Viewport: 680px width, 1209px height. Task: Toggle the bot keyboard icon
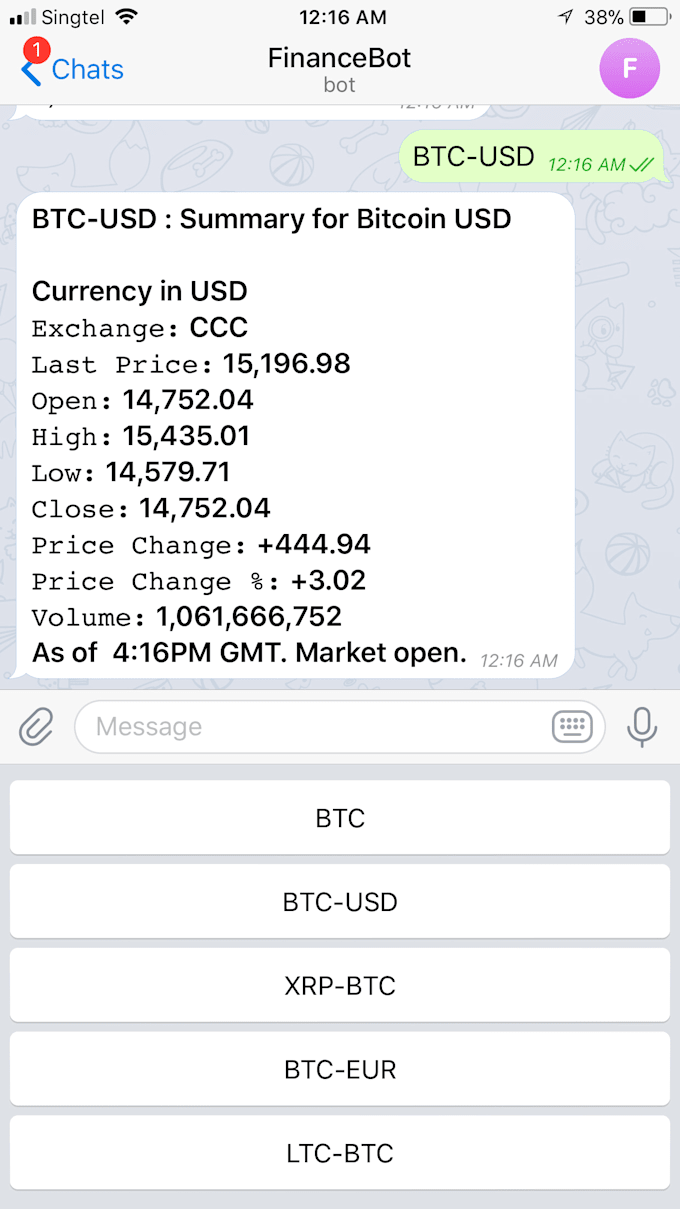572,727
